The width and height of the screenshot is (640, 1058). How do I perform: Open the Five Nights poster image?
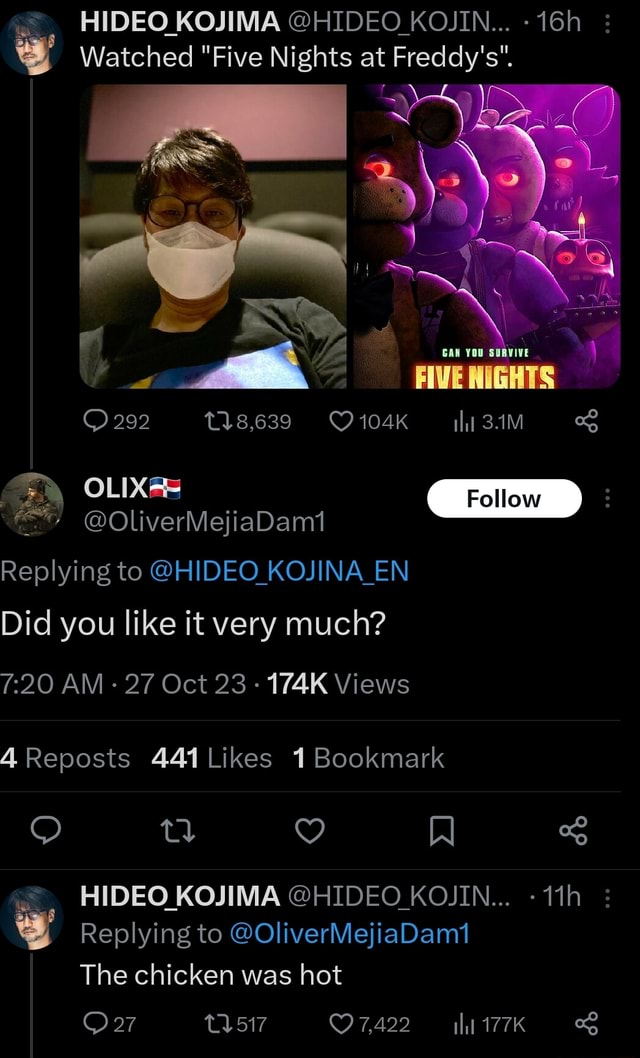[x=484, y=236]
